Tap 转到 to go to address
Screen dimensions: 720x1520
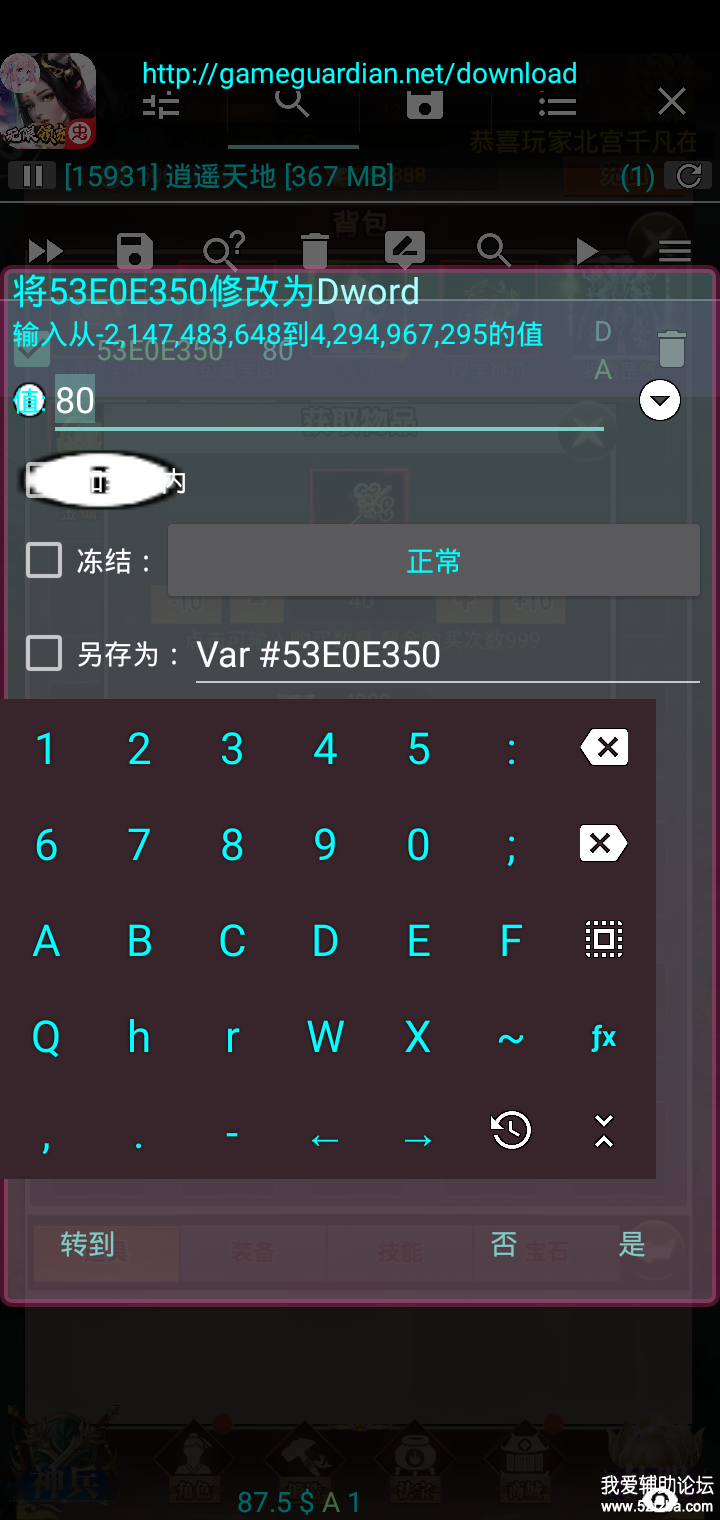coord(88,1245)
